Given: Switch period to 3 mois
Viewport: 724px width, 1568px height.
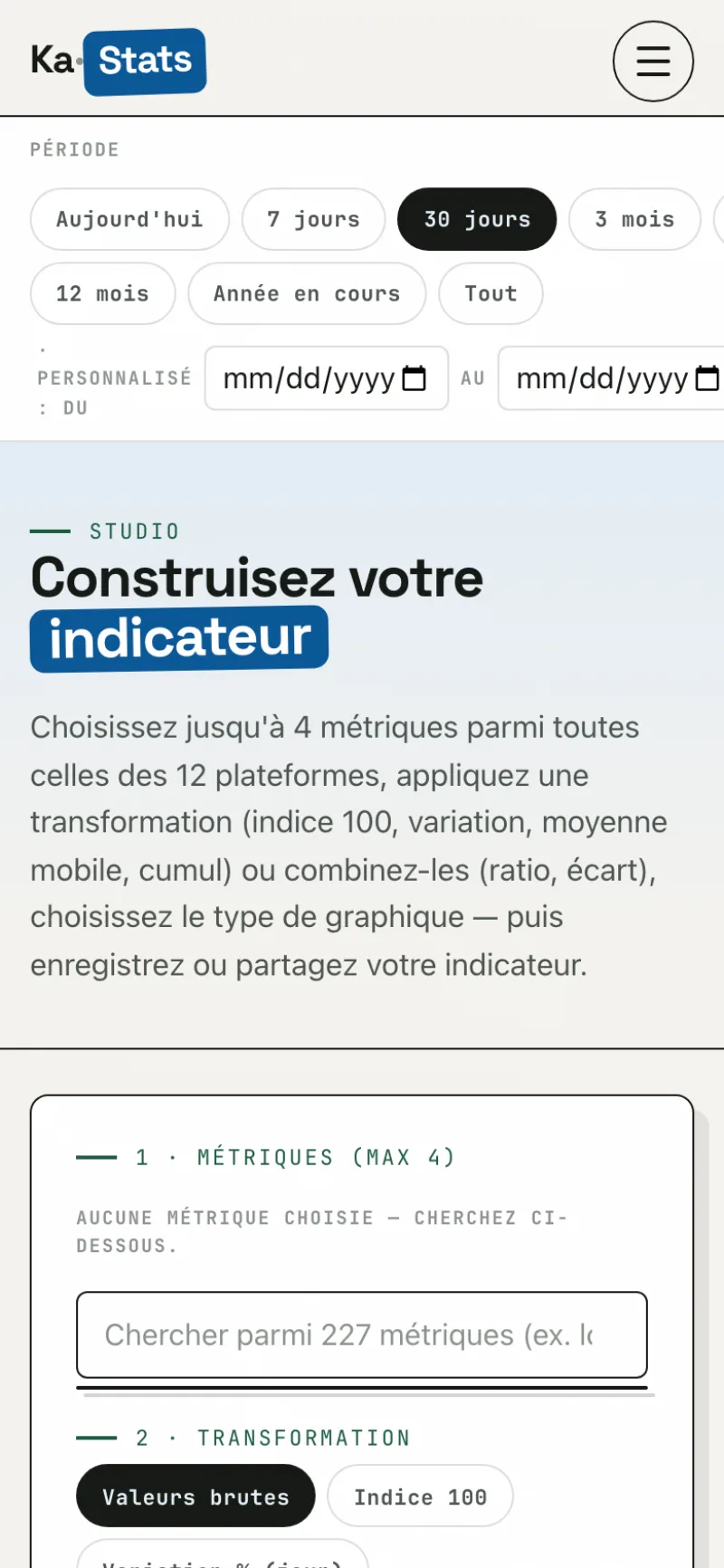Looking at the screenshot, I should coord(634,219).
